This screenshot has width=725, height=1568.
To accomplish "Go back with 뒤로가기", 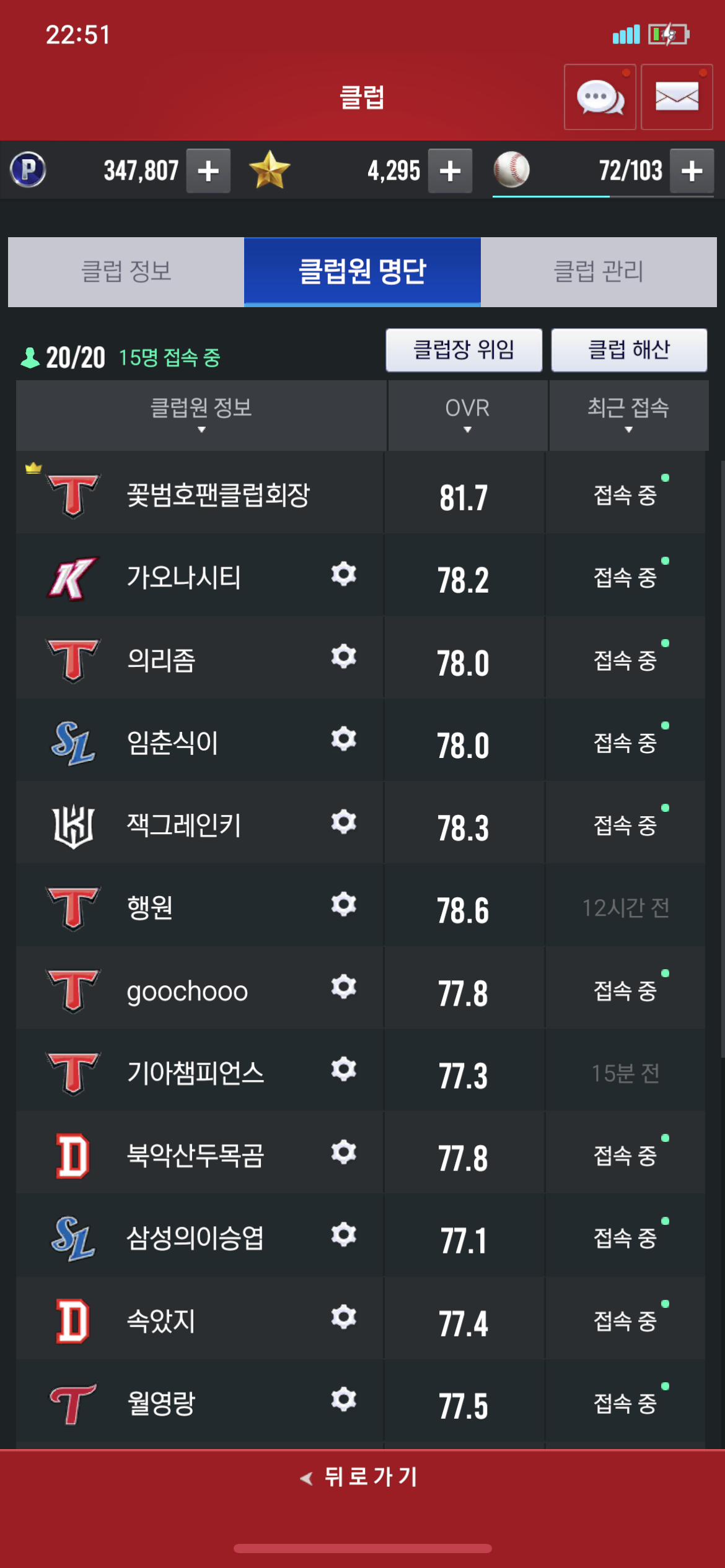I will coord(362,1478).
